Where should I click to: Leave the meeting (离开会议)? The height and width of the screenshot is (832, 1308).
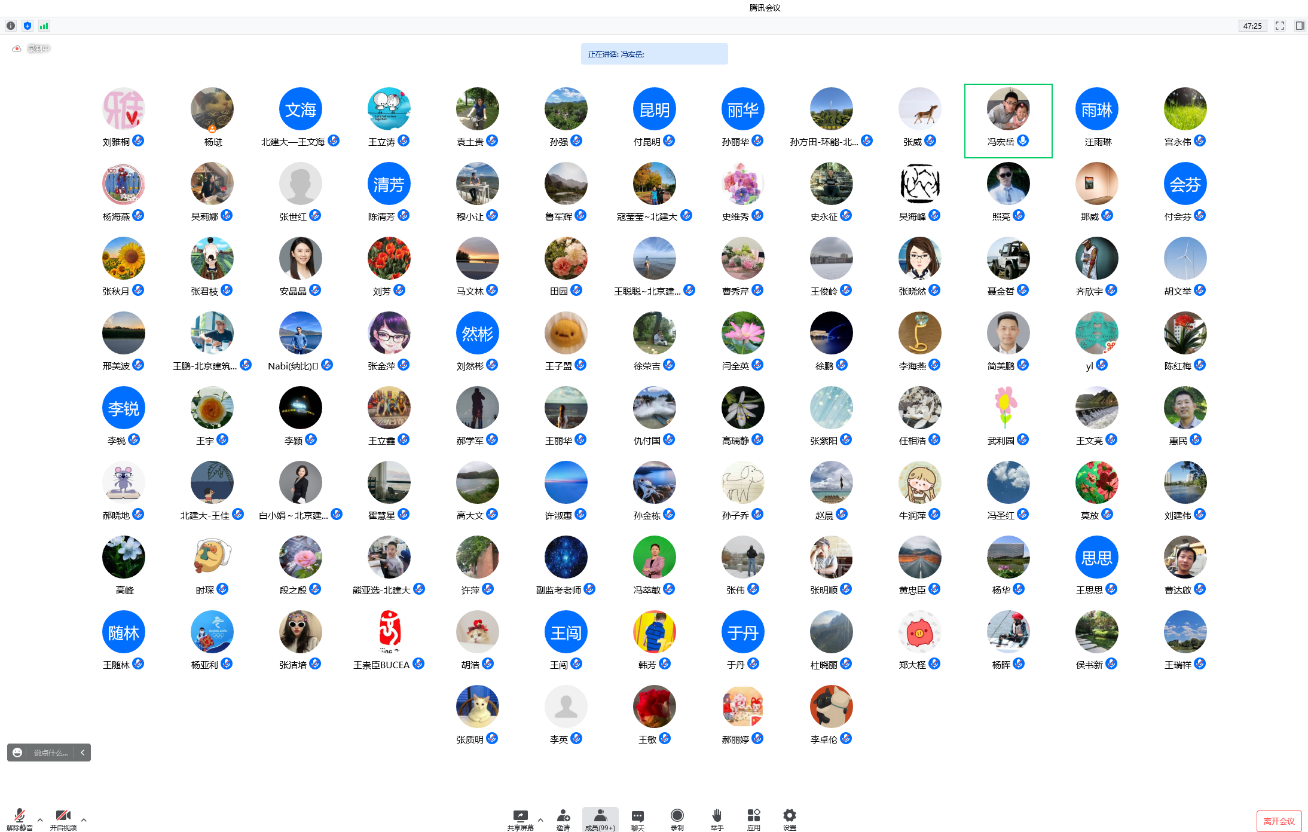1279,821
